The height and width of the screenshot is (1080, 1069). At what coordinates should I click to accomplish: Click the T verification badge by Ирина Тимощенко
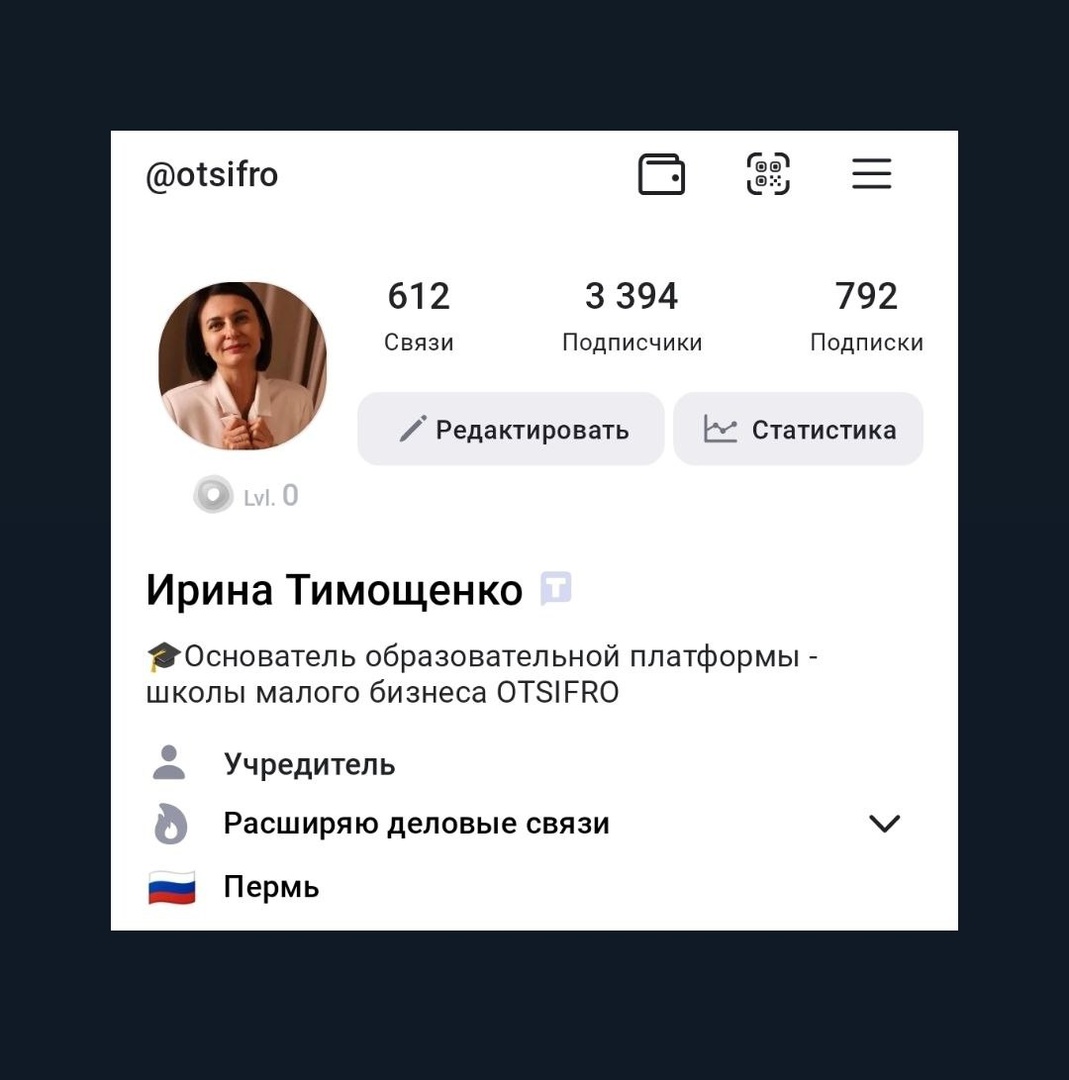coord(555,589)
